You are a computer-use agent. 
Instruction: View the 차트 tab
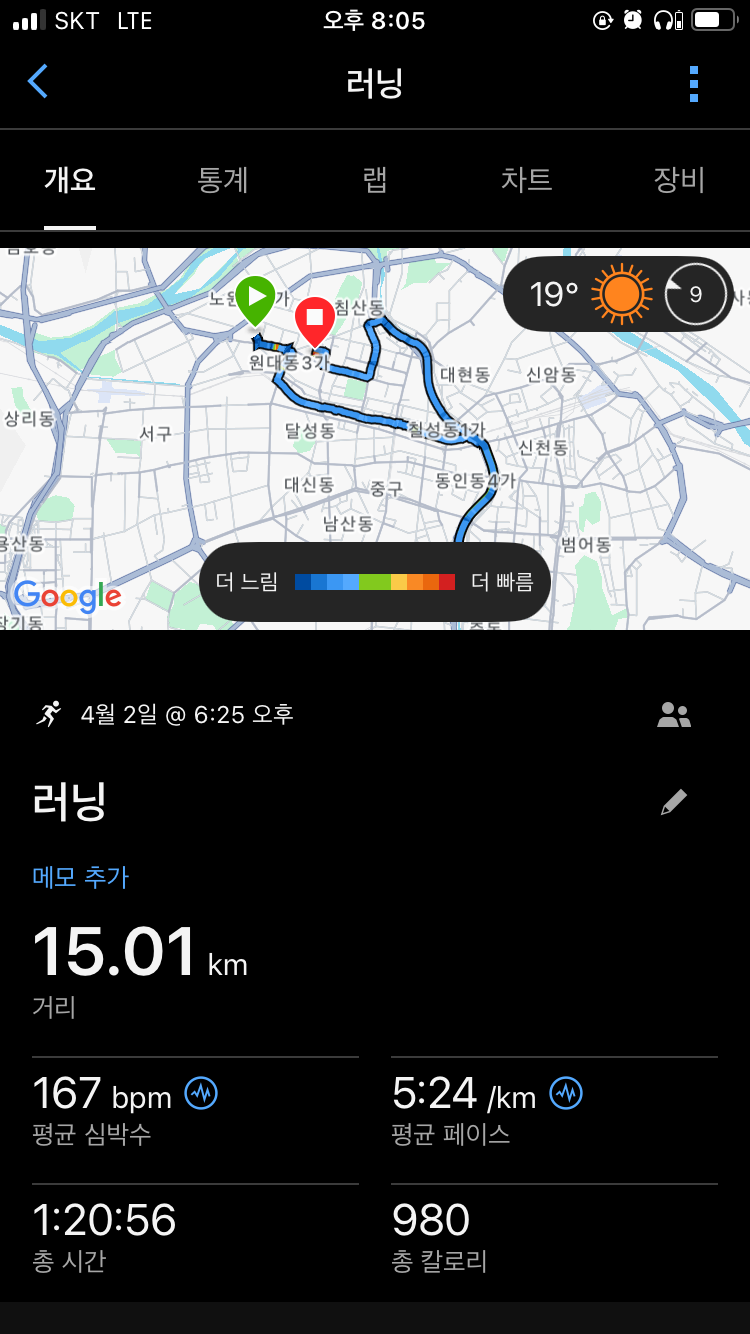click(526, 181)
